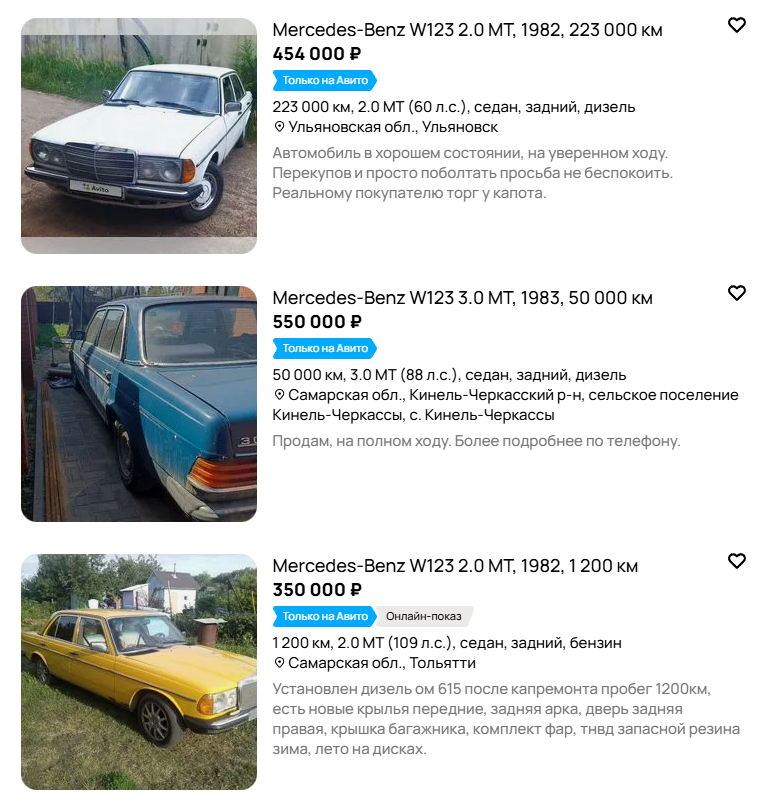Open listing Mercedes-Benz W123 2.0 MT, 223 000 км

(x=467, y=30)
